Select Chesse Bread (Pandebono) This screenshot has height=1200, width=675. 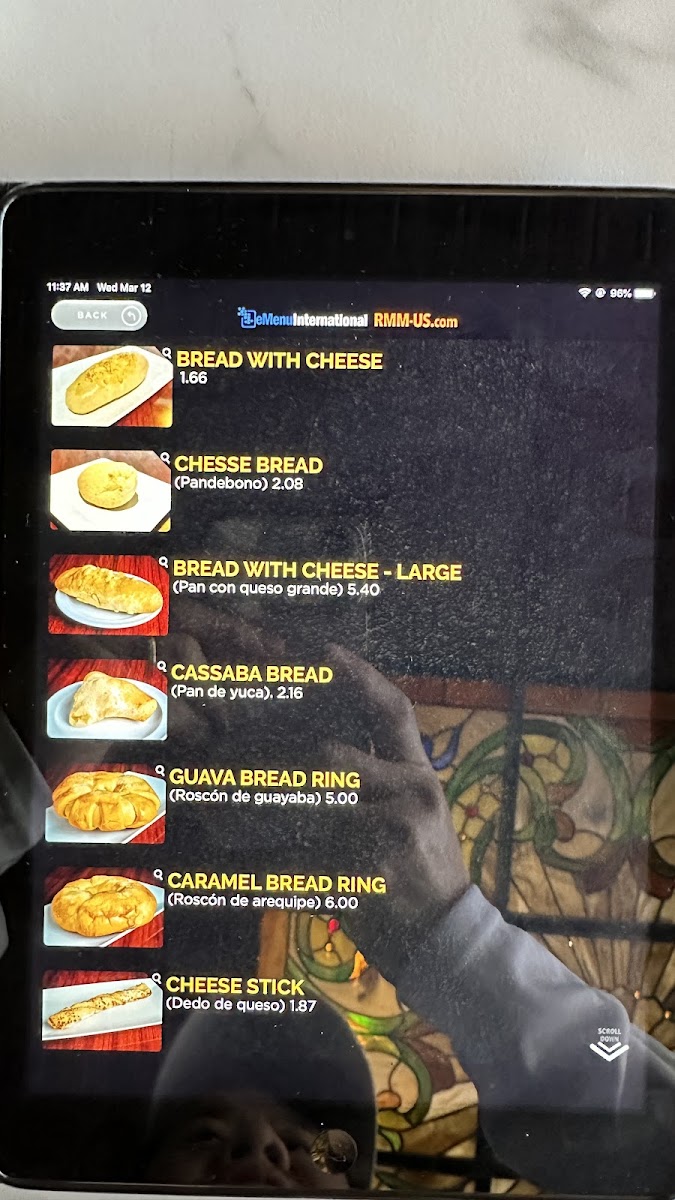tap(248, 473)
